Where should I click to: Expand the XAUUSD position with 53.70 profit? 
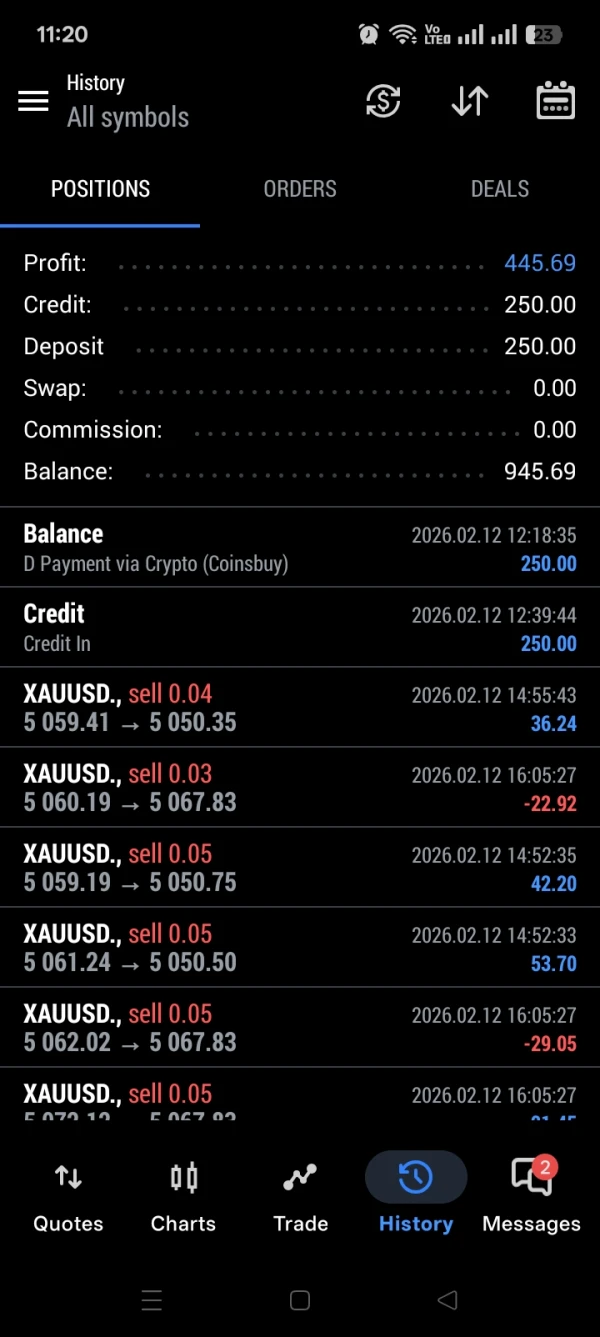tap(300, 948)
